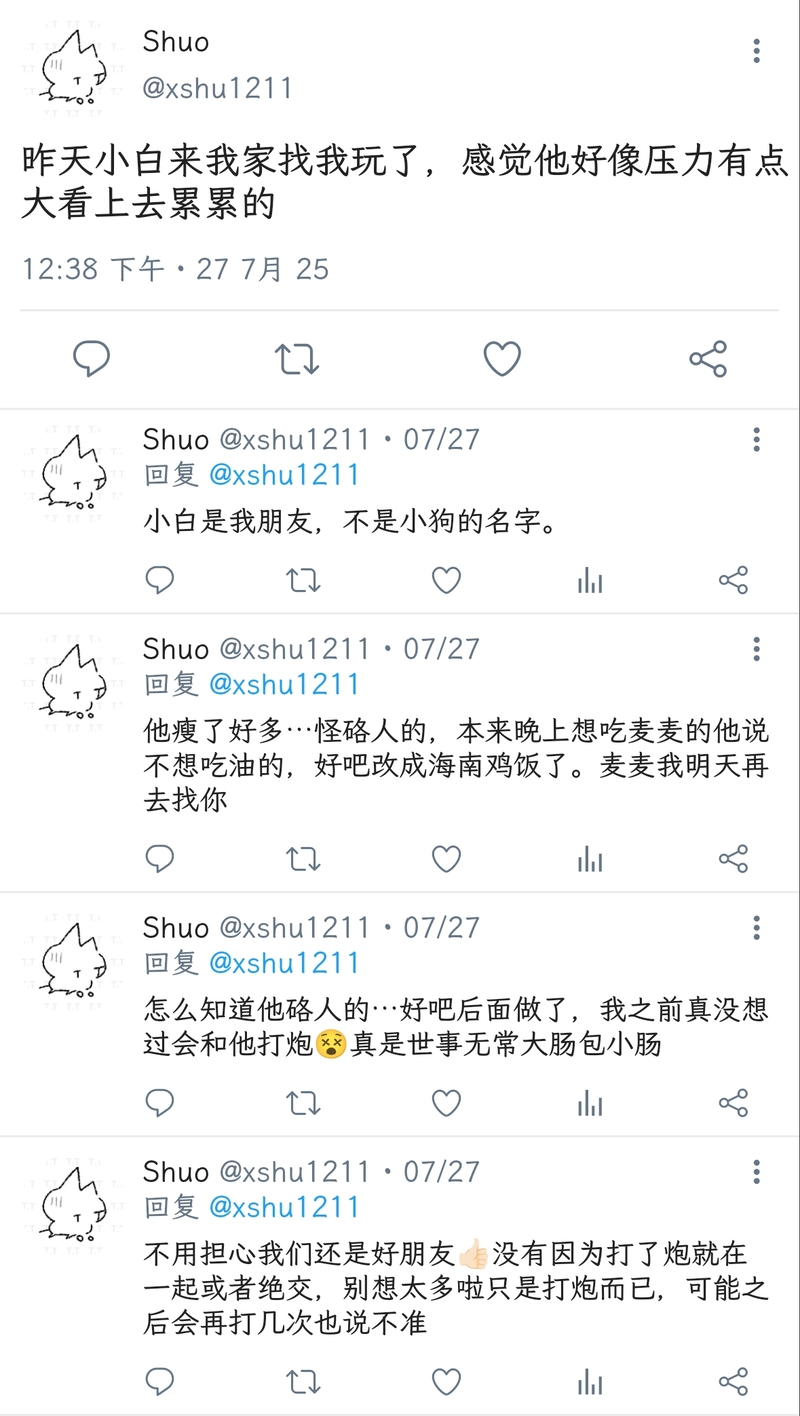Like the main tweet

(502, 359)
